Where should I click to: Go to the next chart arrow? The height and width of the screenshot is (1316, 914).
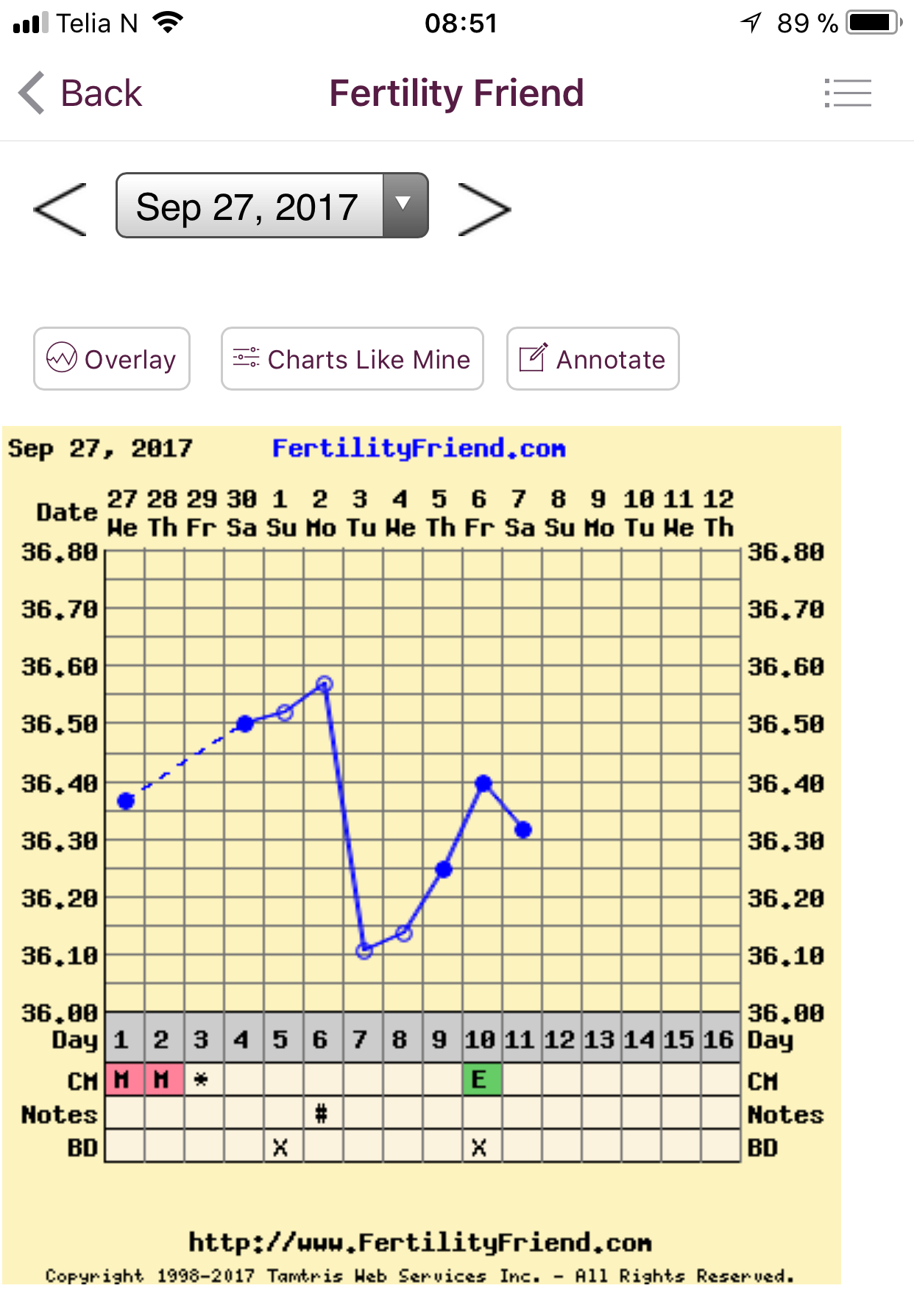pyautogui.click(x=483, y=210)
